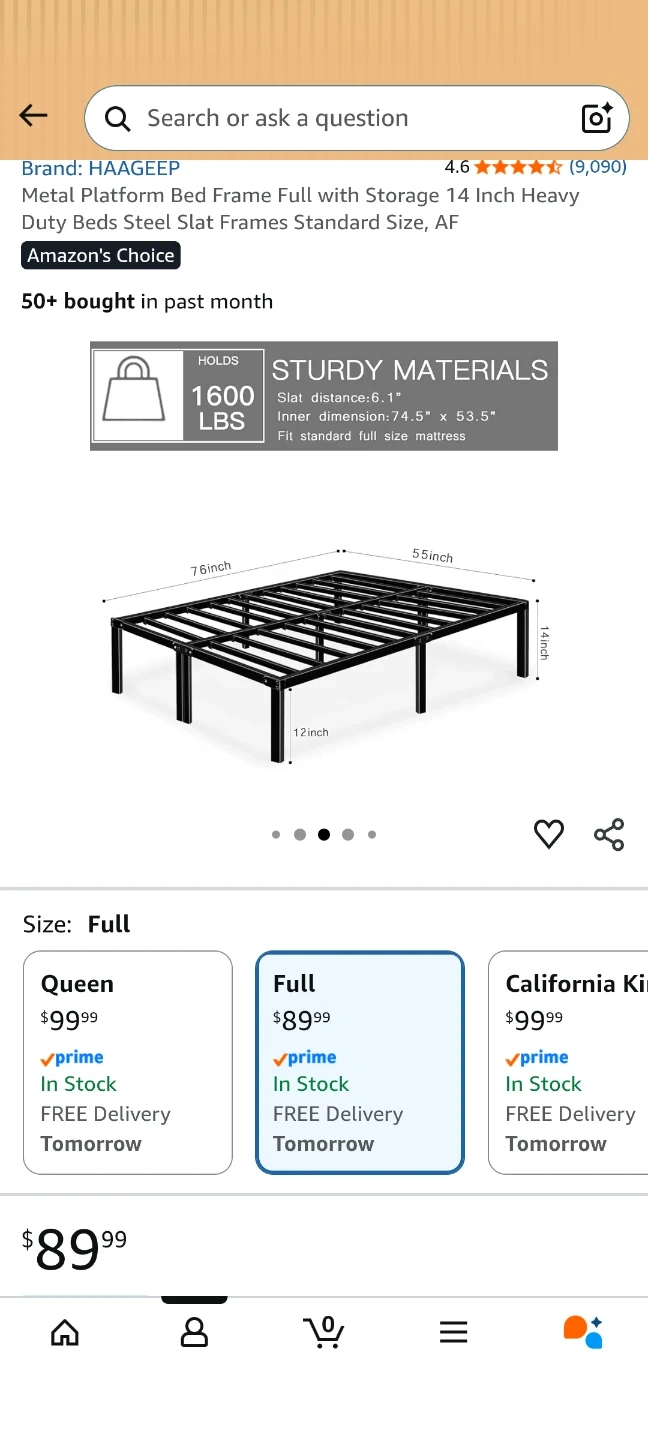Select the California King size option
The width and height of the screenshot is (648, 1440).
(568, 1062)
